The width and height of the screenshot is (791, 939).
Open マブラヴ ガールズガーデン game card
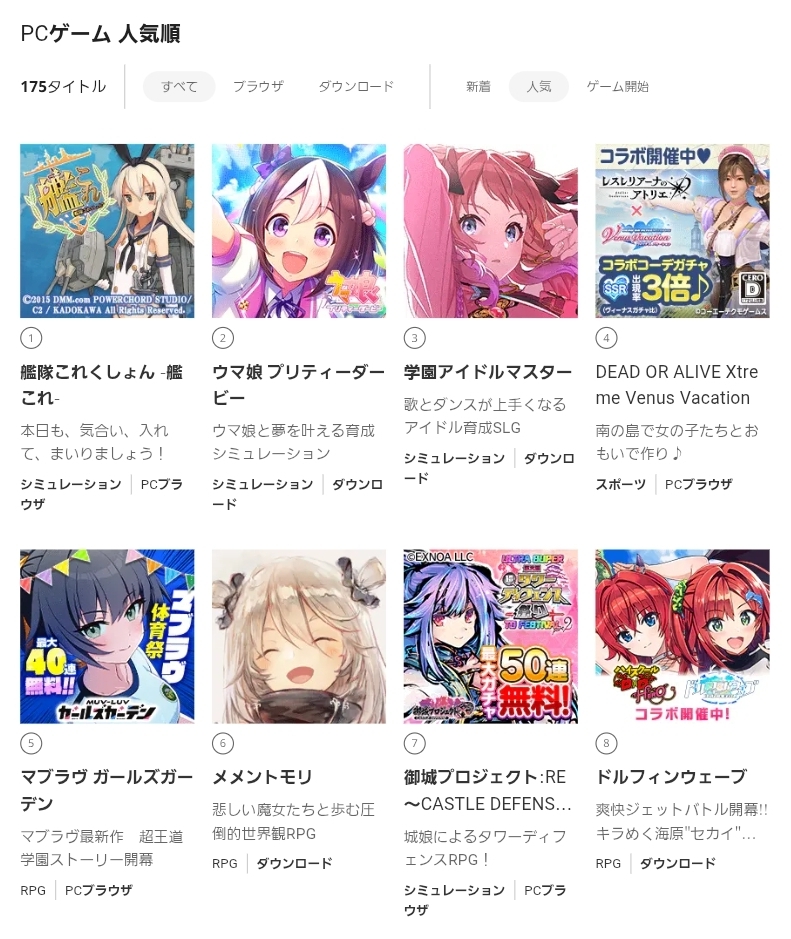[107, 636]
